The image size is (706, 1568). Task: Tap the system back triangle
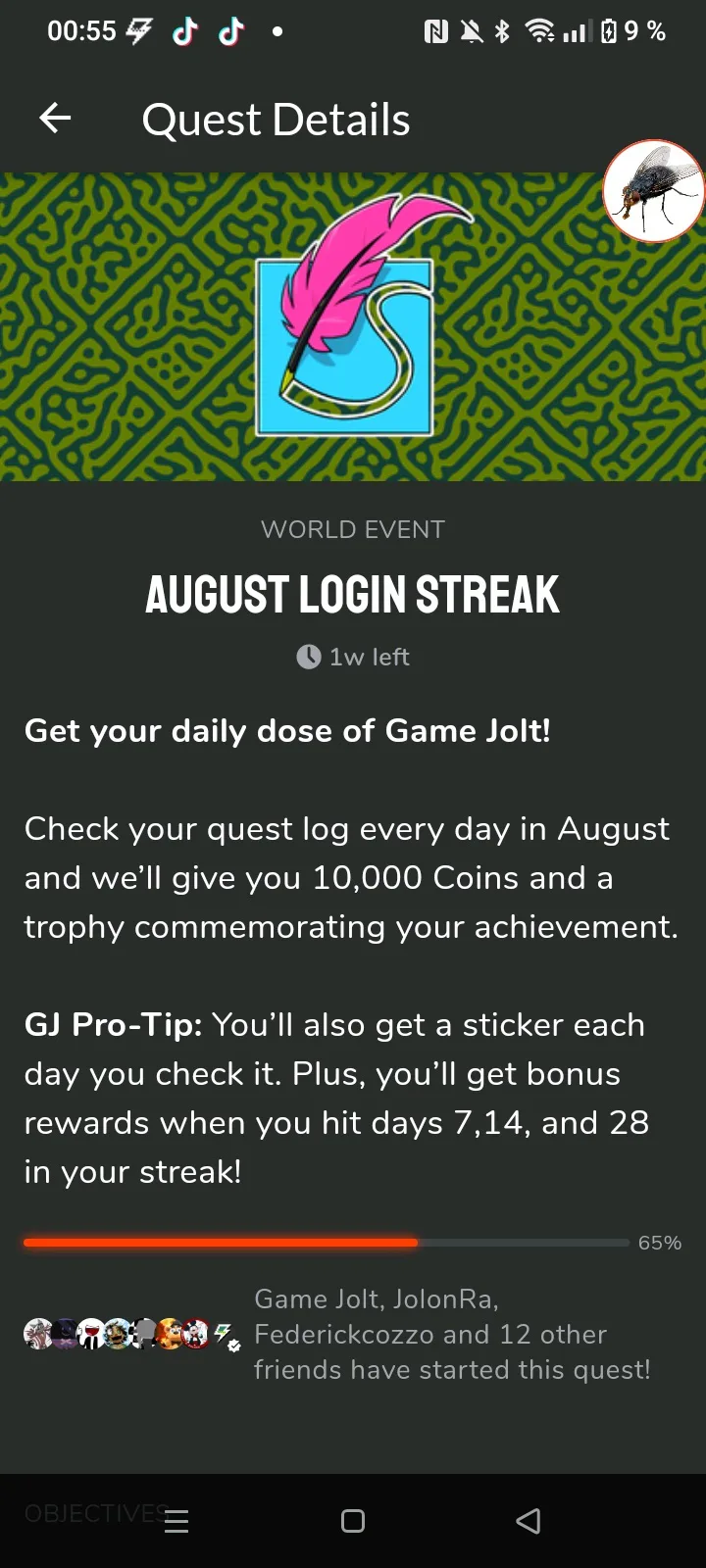click(529, 1521)
